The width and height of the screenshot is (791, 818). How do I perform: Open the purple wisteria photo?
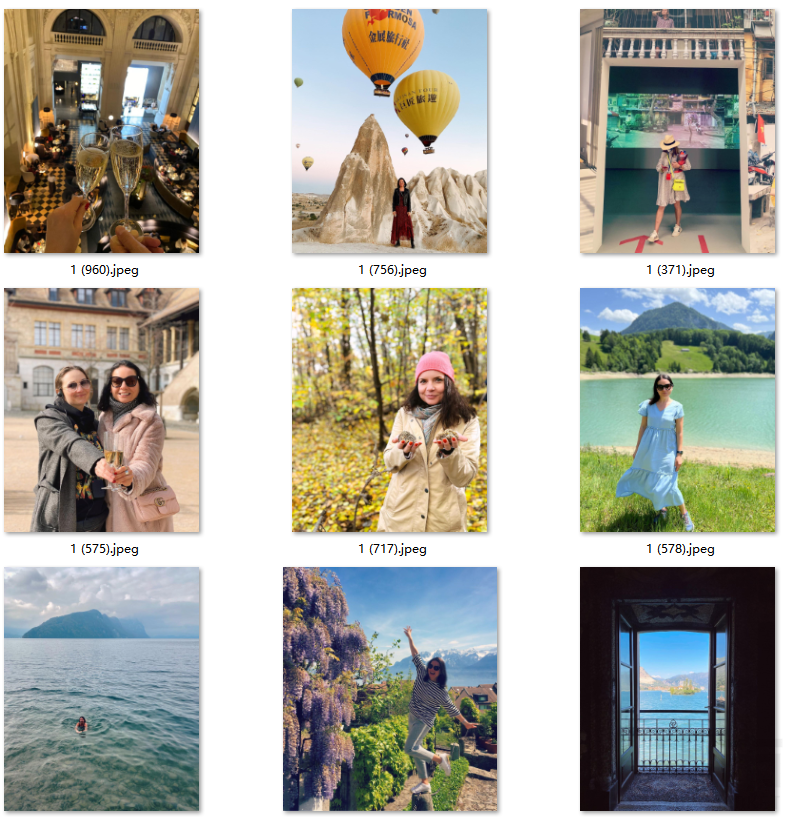point(389,689)
